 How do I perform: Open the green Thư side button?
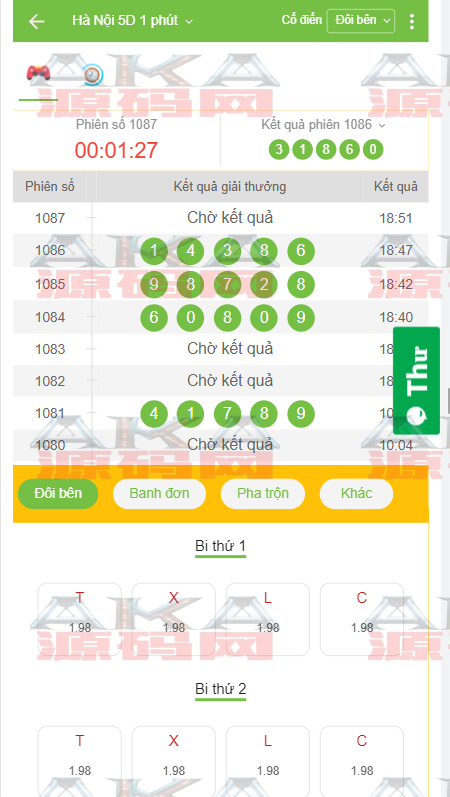click(416, 380)
